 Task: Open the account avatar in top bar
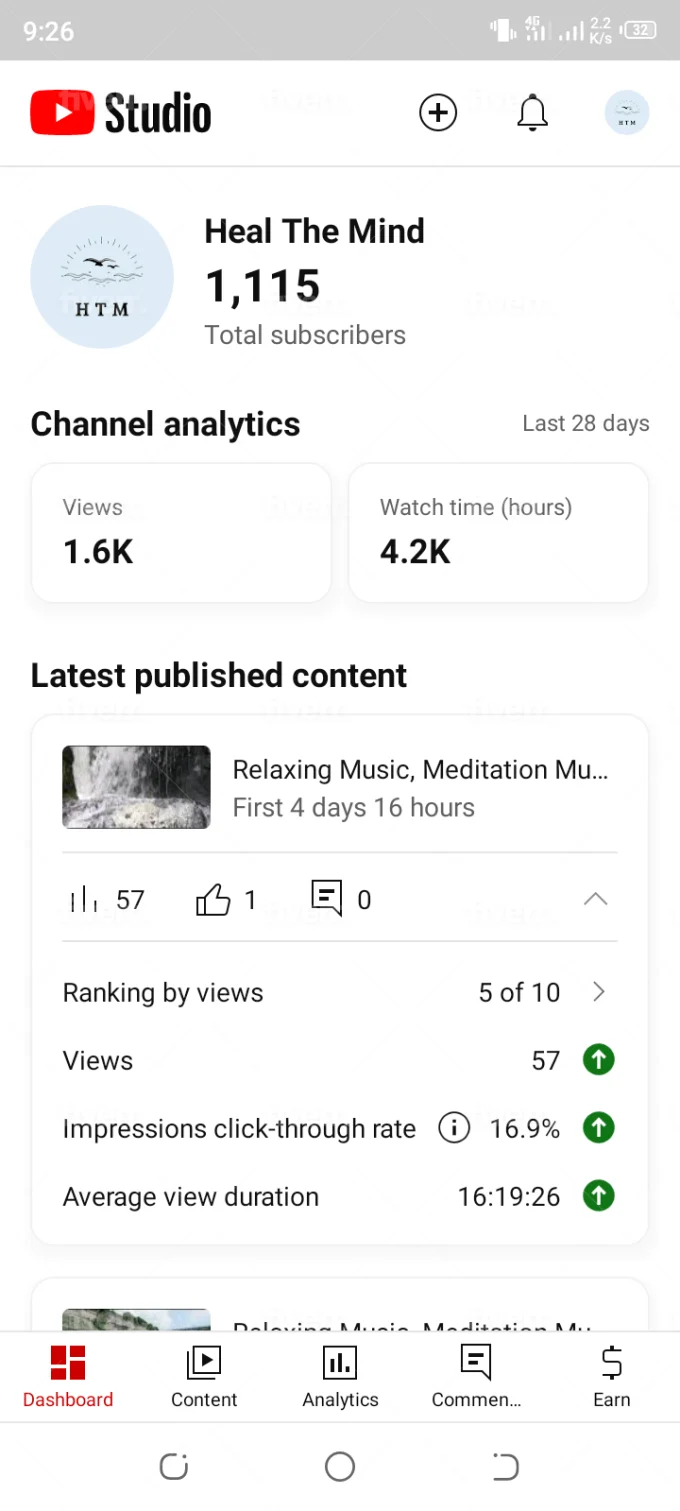click(x=627, y=113)
